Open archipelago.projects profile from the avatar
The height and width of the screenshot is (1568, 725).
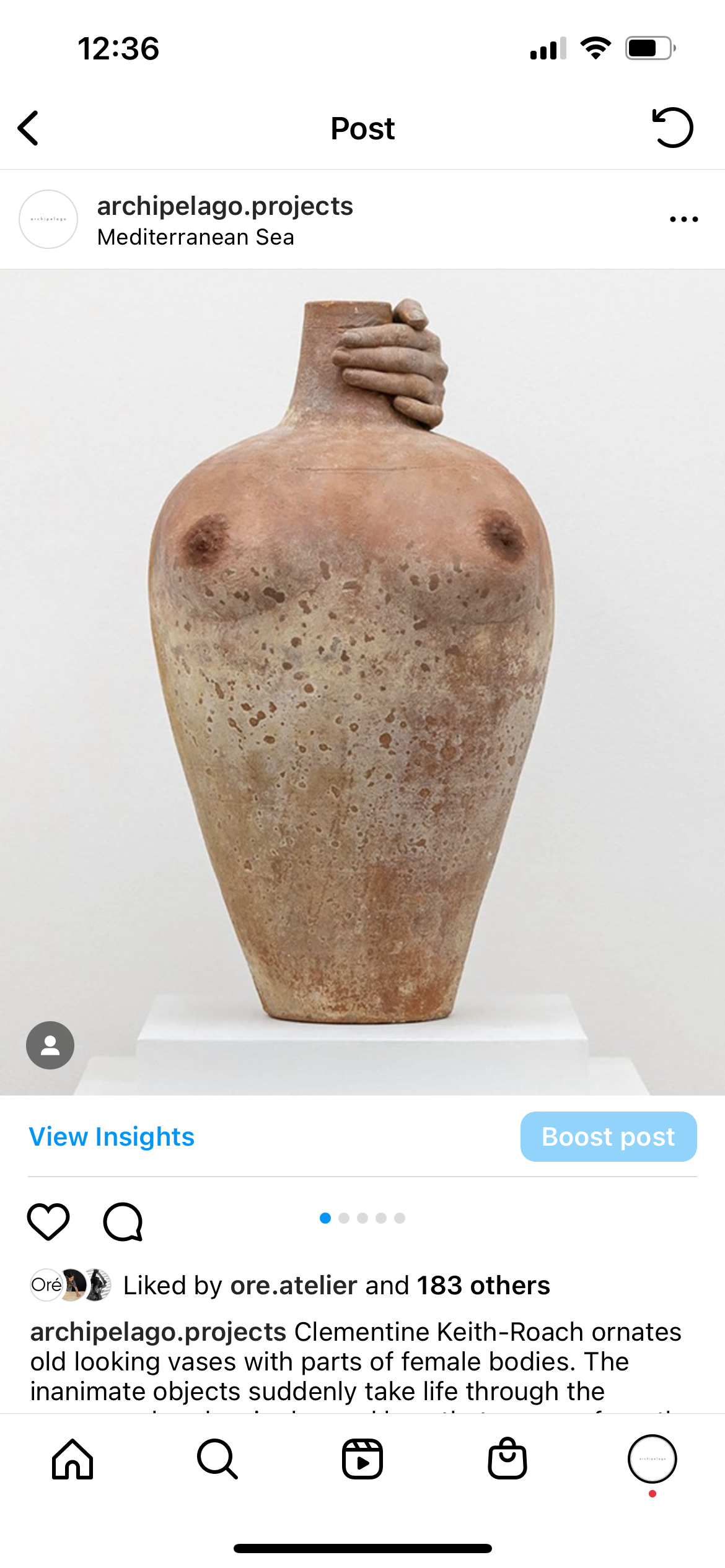click(48, 219)
